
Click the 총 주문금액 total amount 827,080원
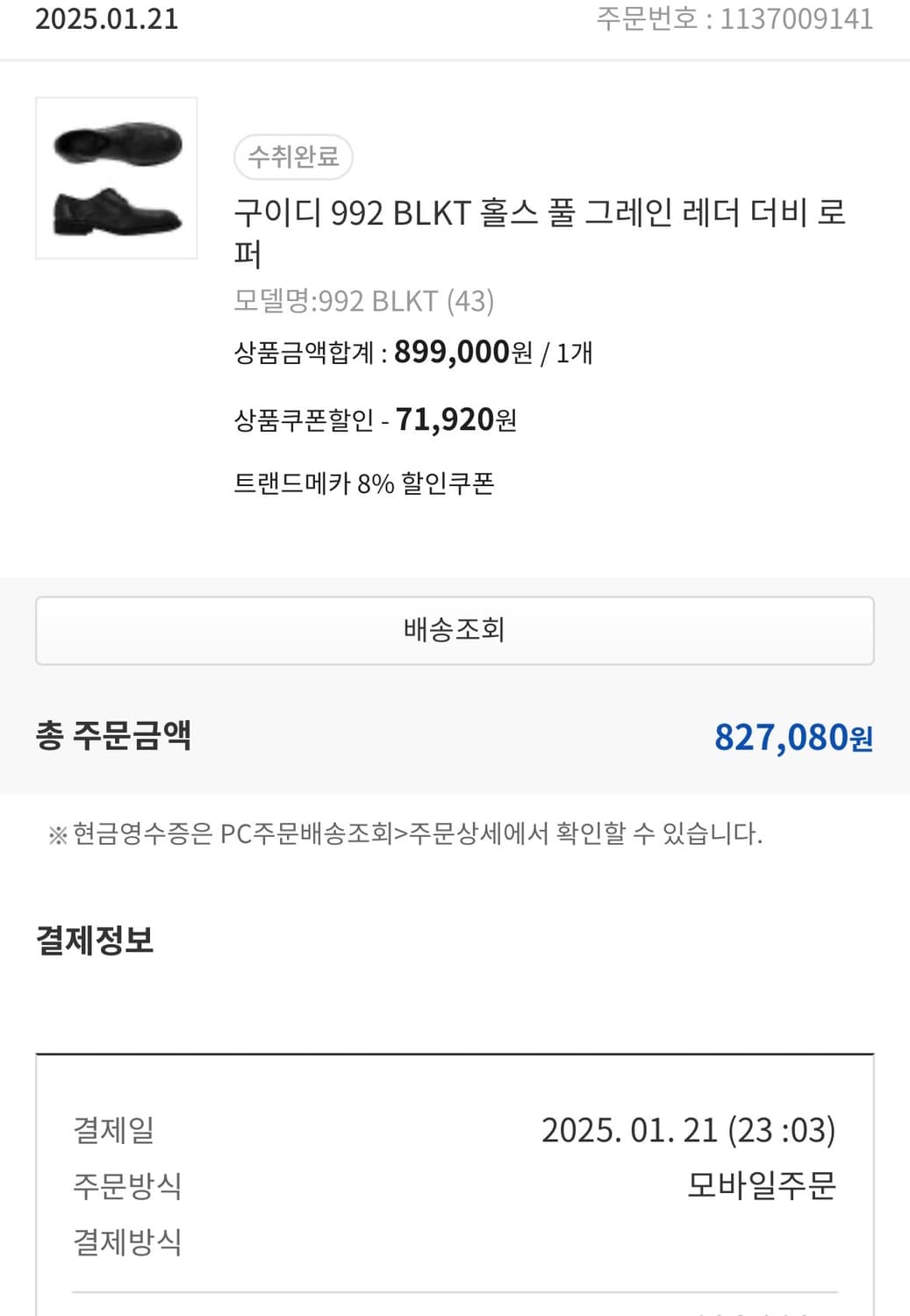pyautogui.click(x=792, y=738)
